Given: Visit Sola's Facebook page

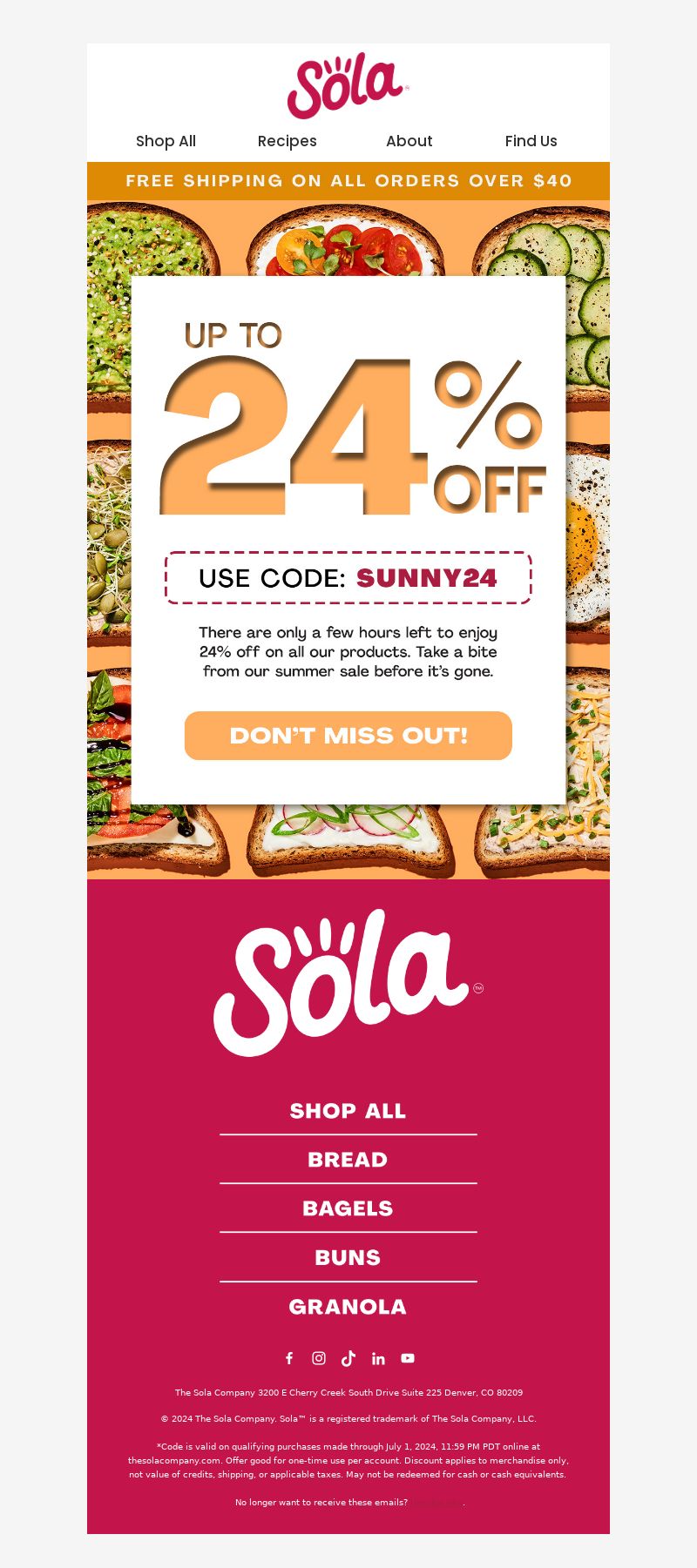Looking at the screenshot, I should 289,1358.
